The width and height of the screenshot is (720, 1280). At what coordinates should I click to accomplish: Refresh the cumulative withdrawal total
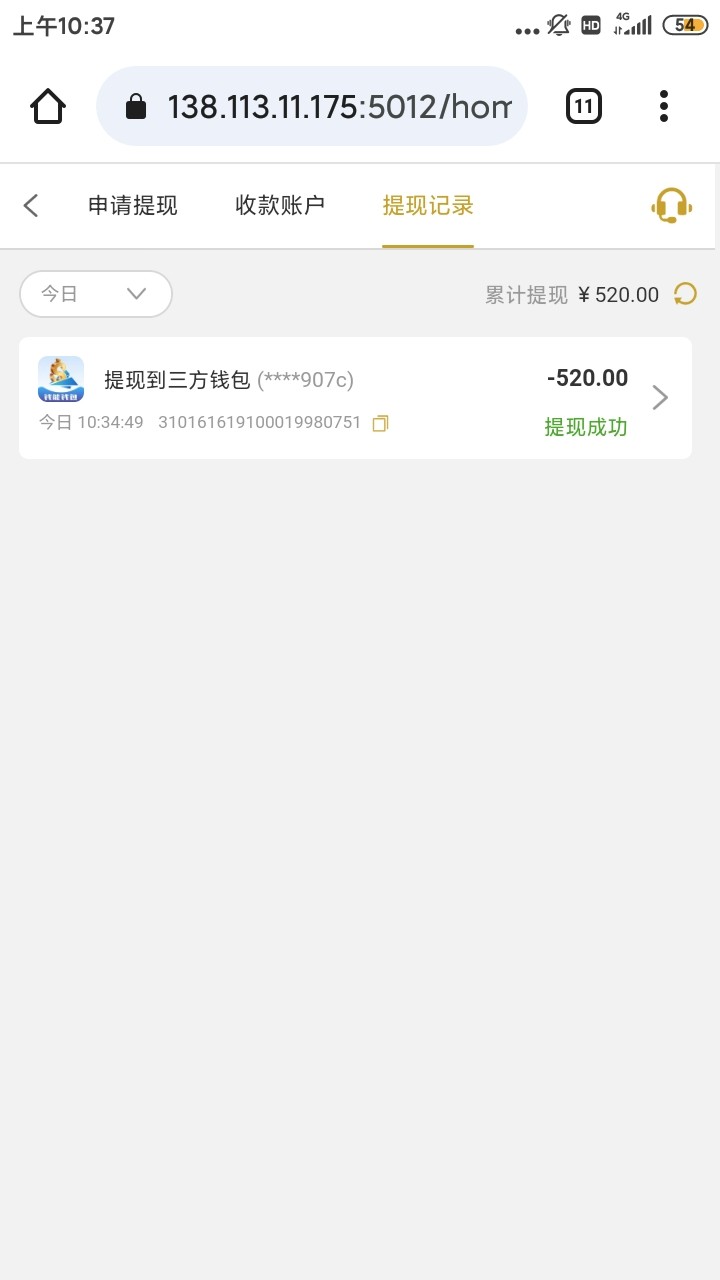pyautogui.click(x=685, y=294)
